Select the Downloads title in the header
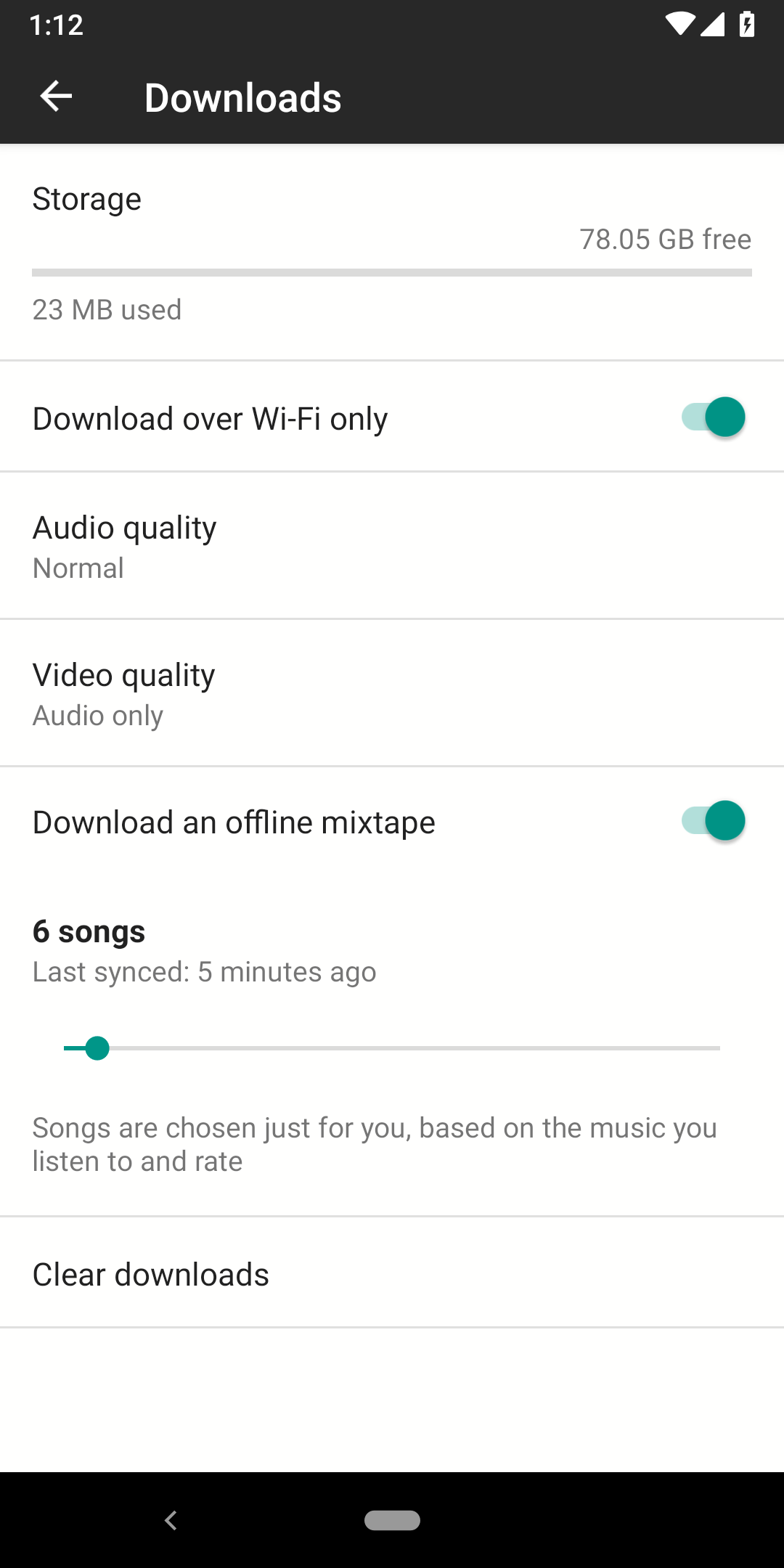784x1568 pixels. (x=244, y=97)
